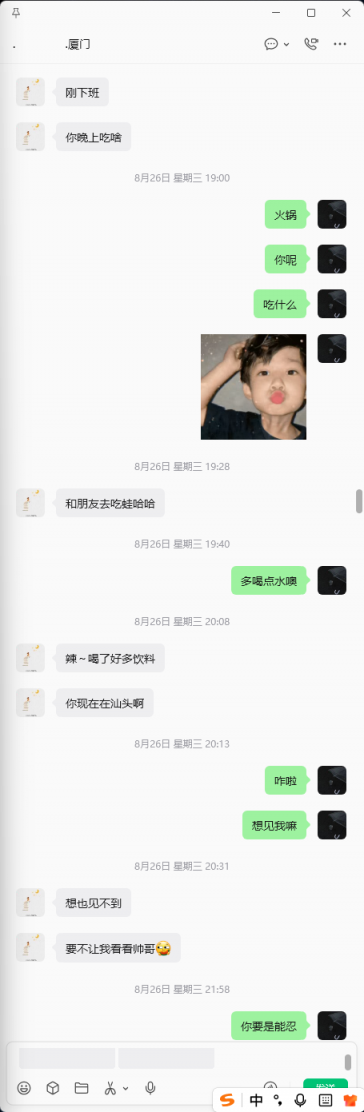364x1112 pixels.
Task: Minimize the chat window
Action: [x=277, y=13]
